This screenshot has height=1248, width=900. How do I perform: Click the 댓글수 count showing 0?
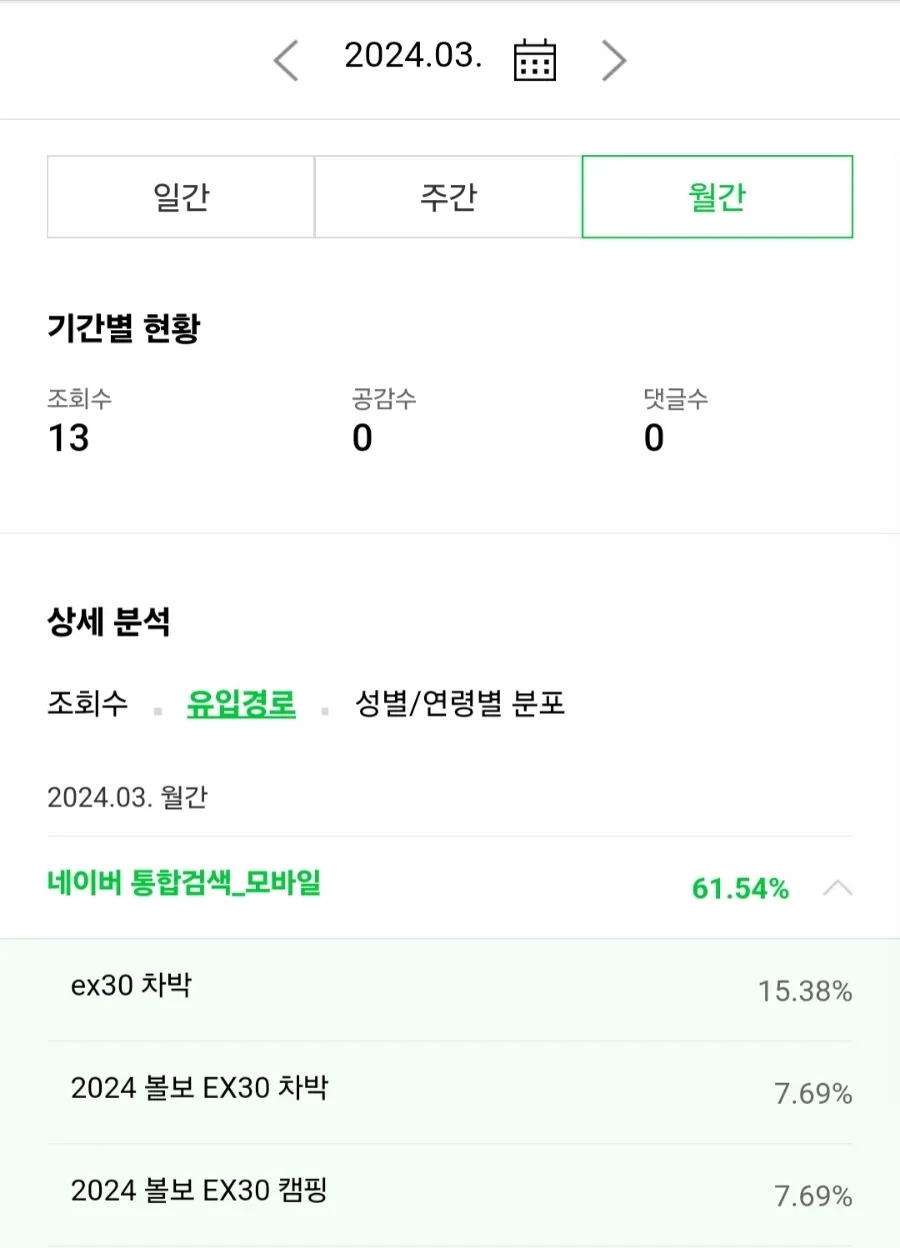pyautogui.click(x=655, y=438)
